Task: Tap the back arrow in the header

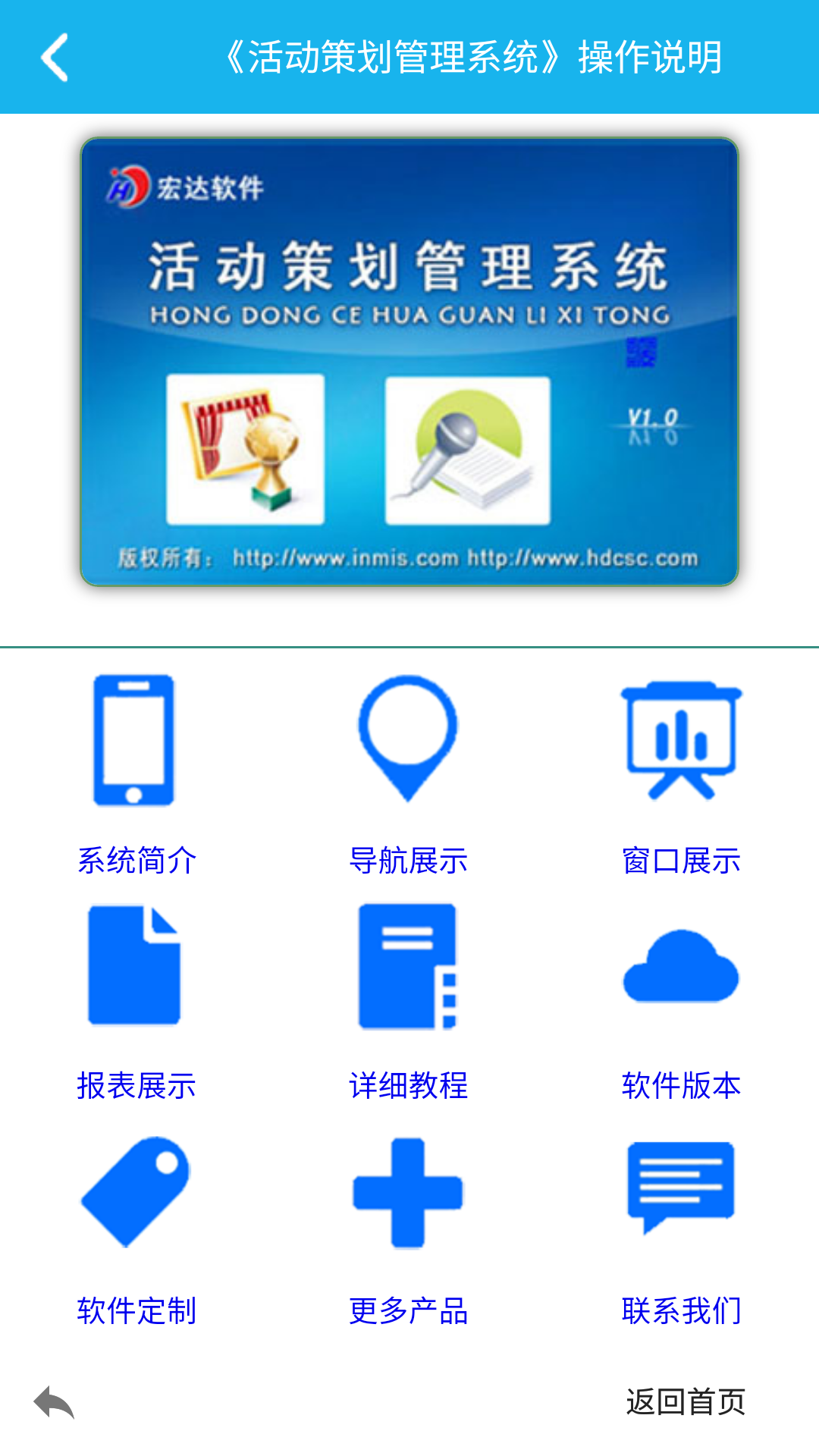Action: point(55,58)
